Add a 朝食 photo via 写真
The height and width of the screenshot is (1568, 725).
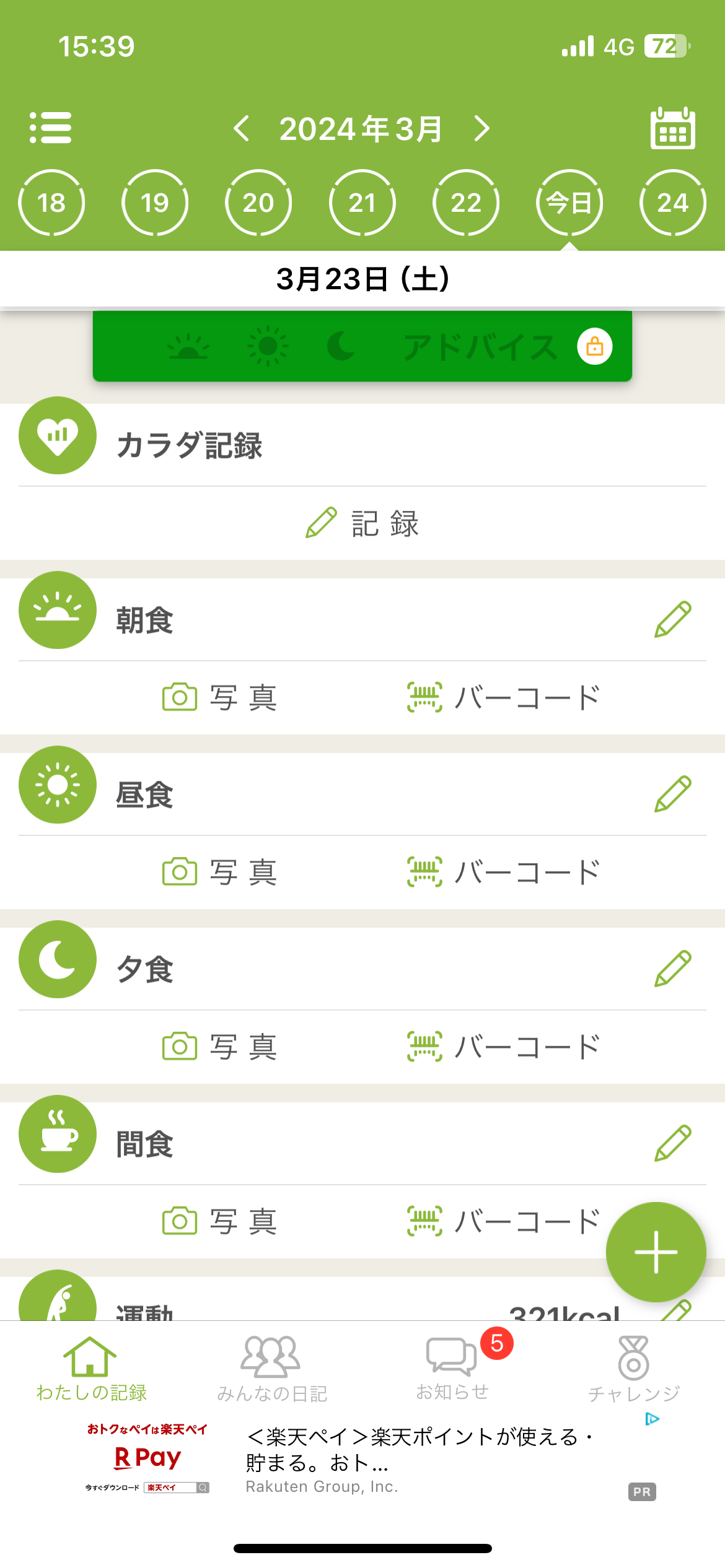[220, 698]
